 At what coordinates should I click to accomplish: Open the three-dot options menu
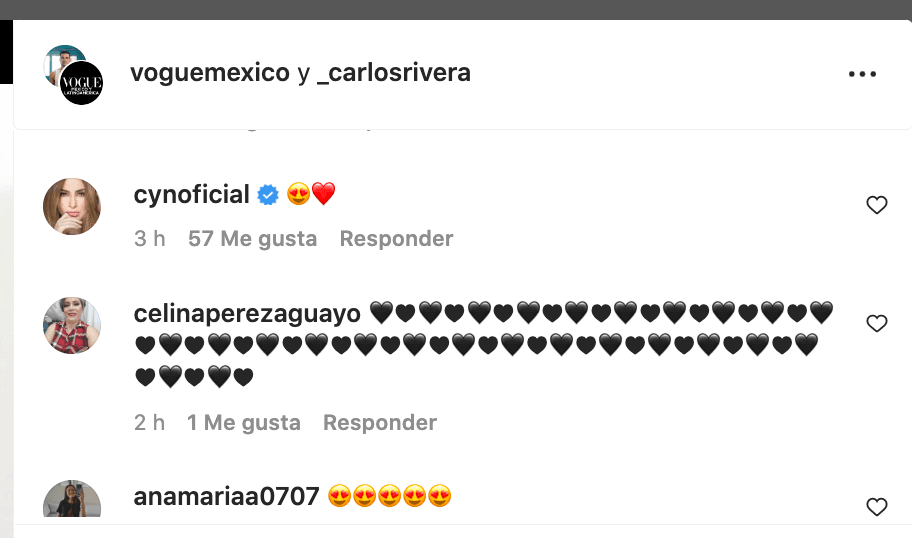861,74
